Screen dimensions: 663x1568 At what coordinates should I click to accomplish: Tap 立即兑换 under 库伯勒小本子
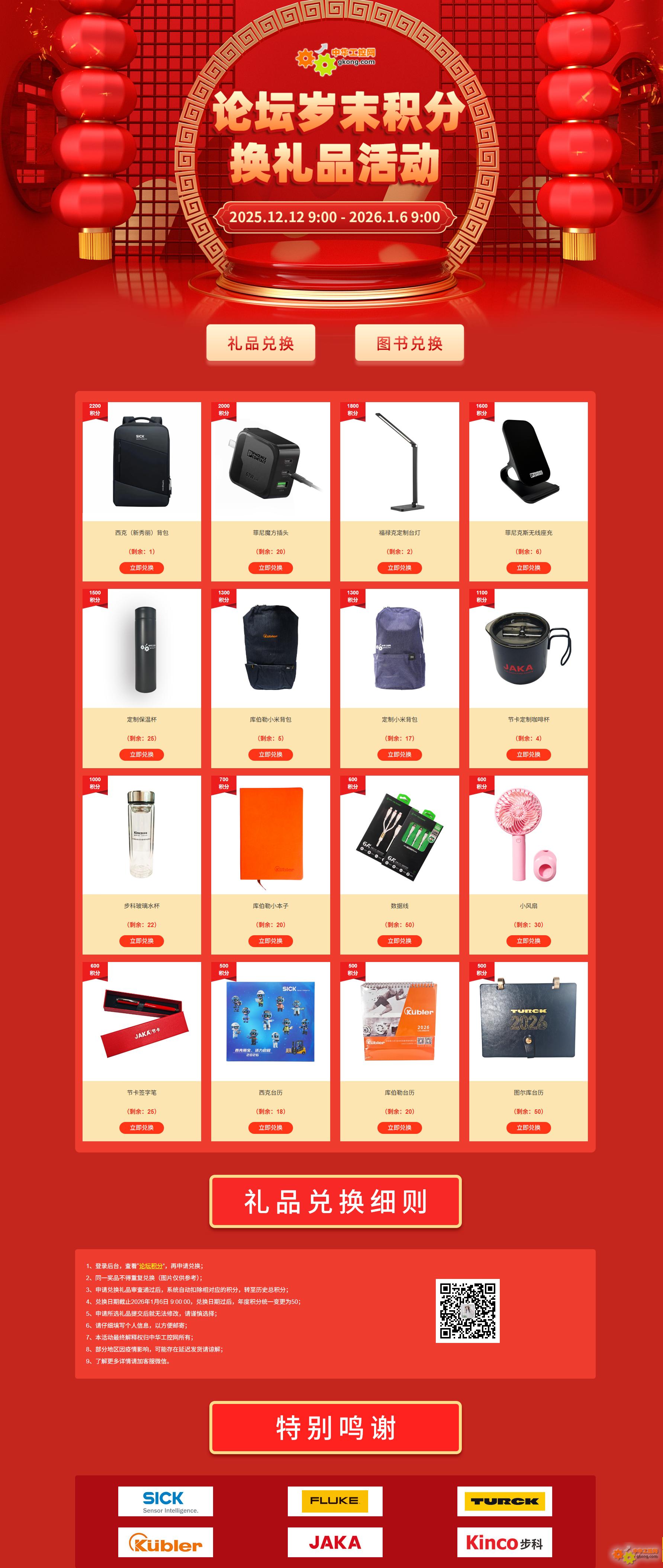pos(271,941)
